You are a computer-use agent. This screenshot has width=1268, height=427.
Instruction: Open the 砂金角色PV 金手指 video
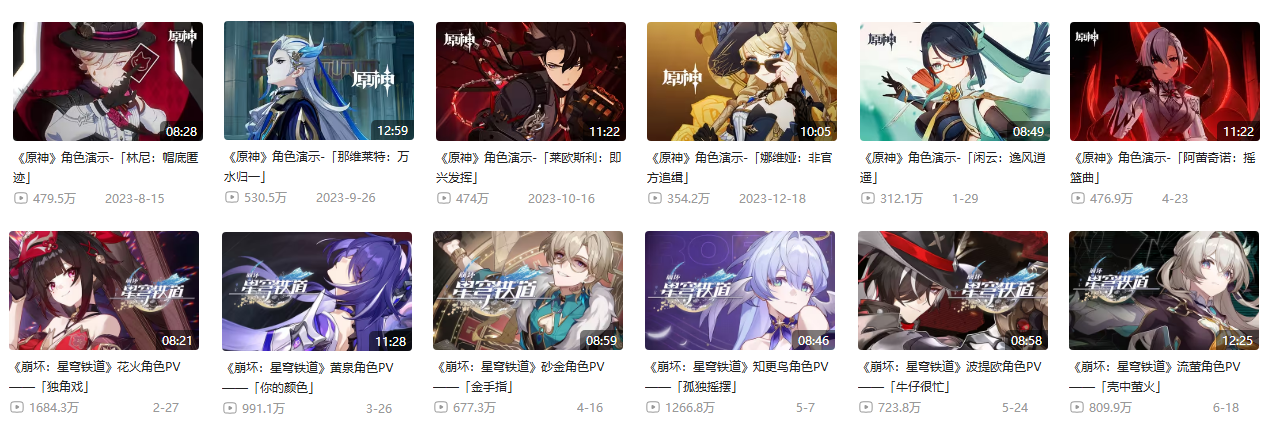[528, 290]
